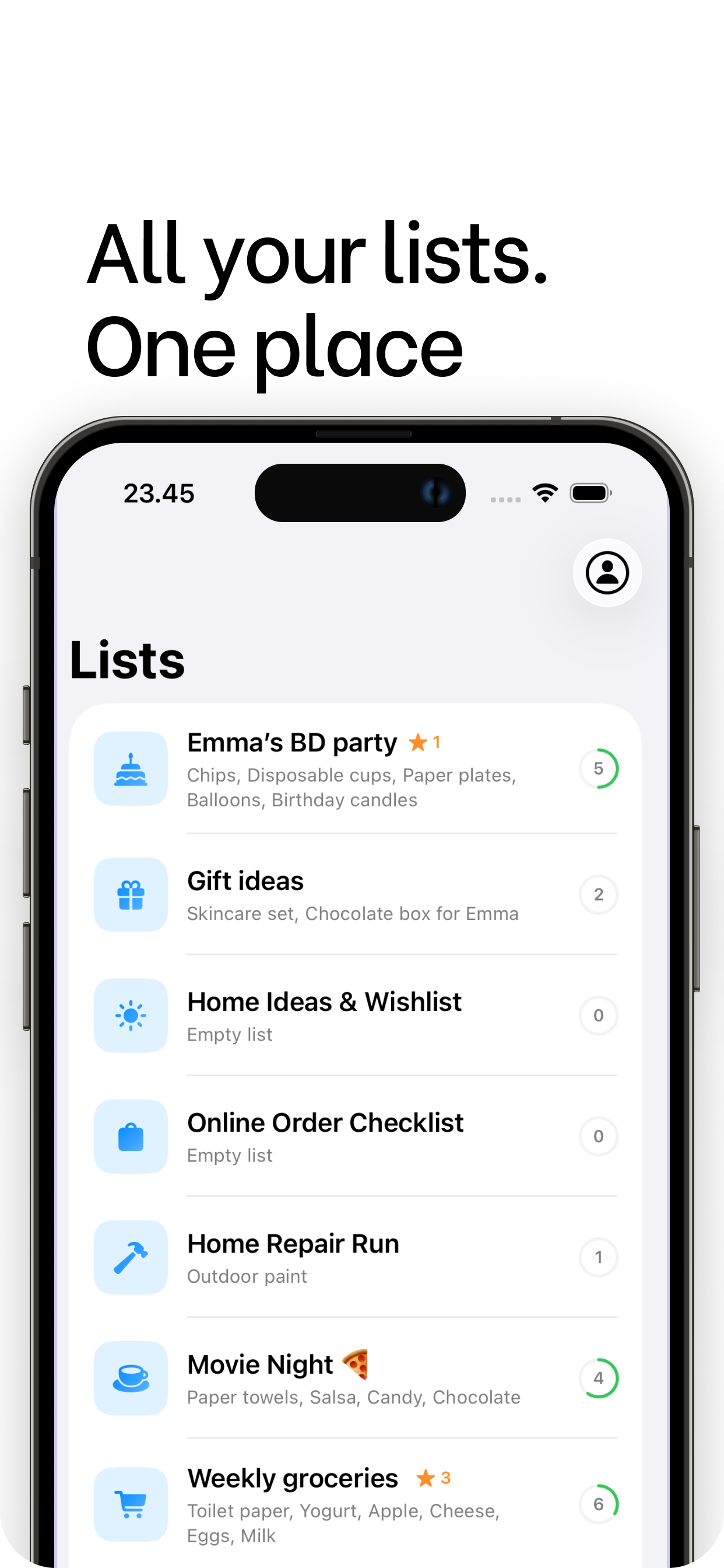724x1568 pixels.
Task: Click the progress circle showing 4 on Movie Night
Action: [599, 1378]
